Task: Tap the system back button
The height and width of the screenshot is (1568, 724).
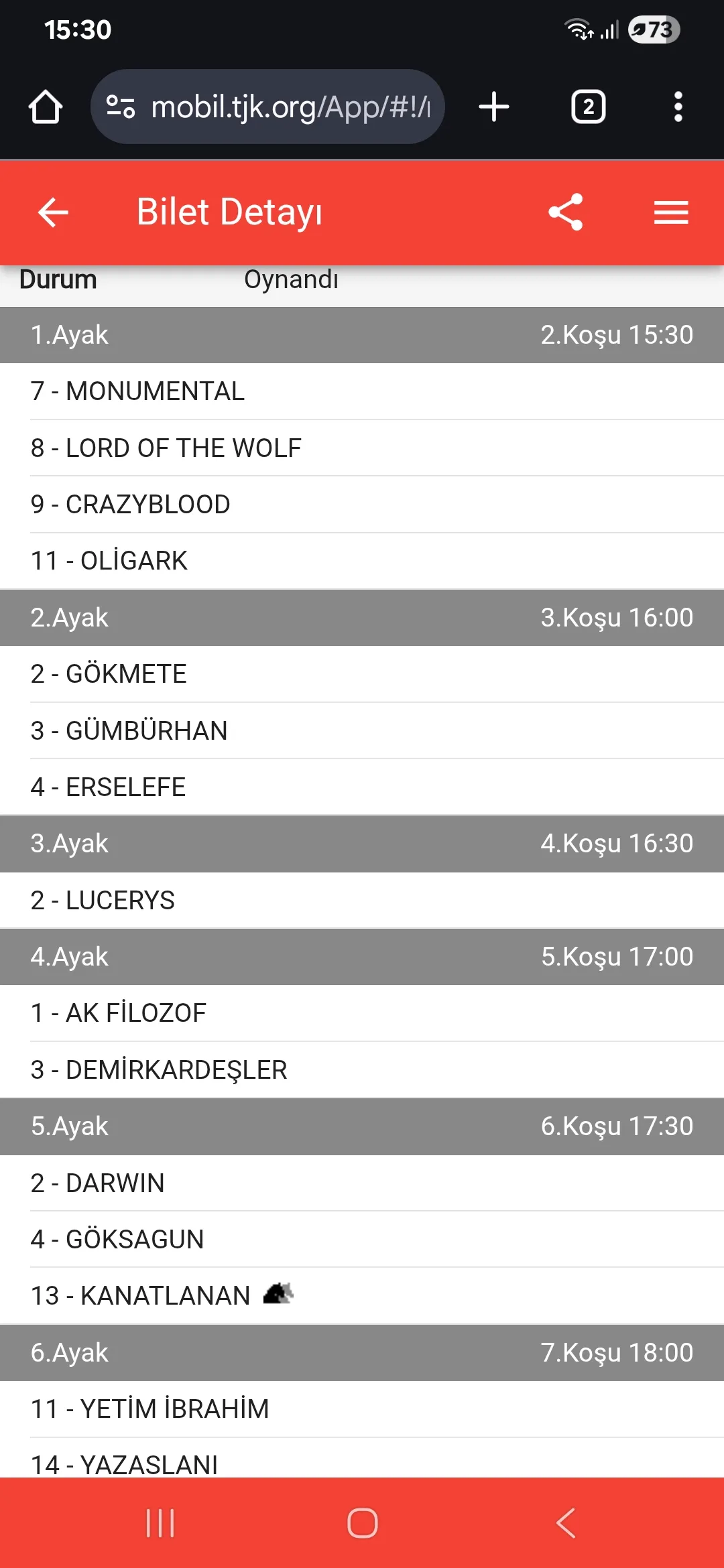Action: tap(566, 1523)
